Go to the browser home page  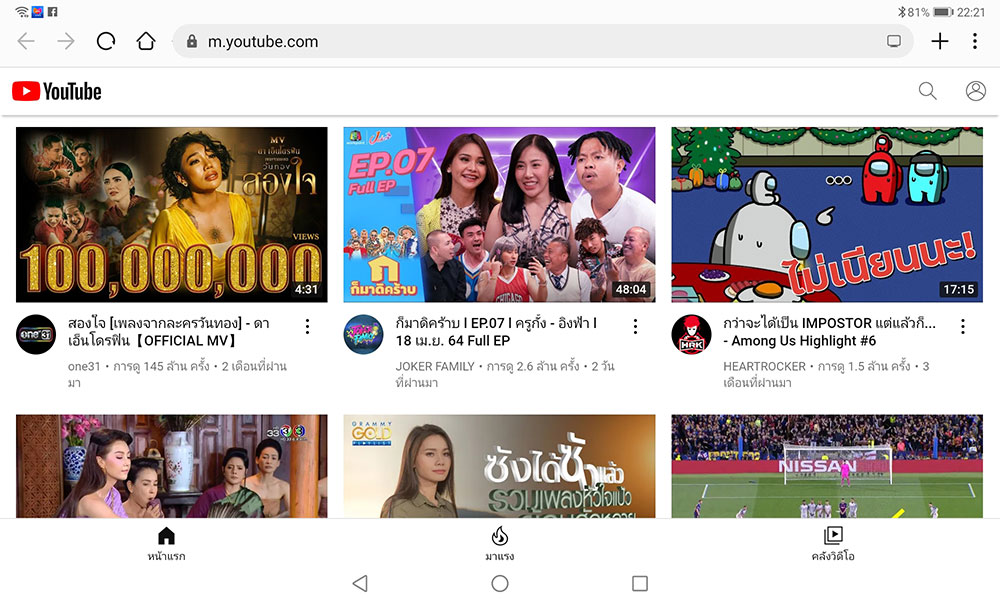click(x=146, y=42)
